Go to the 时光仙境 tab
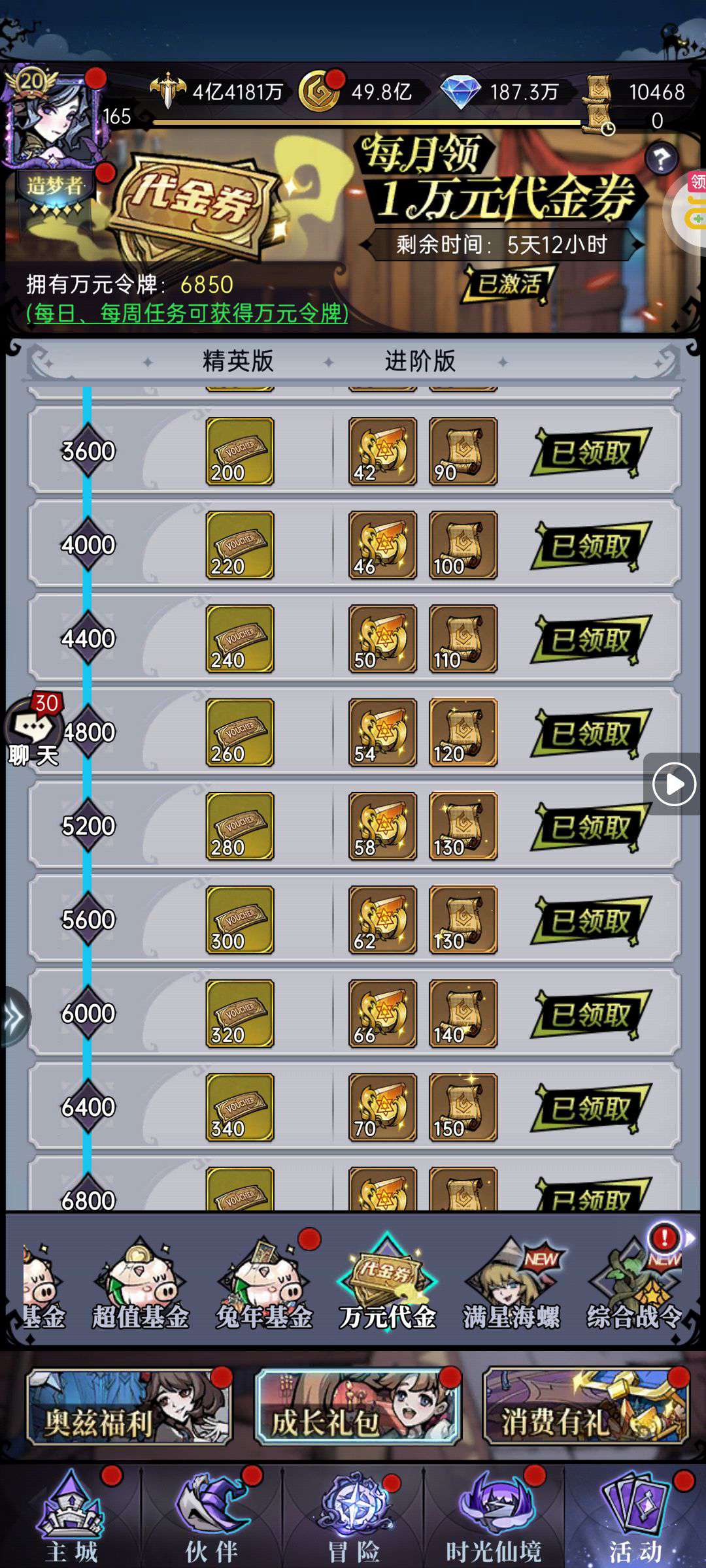 [494, 1516]
